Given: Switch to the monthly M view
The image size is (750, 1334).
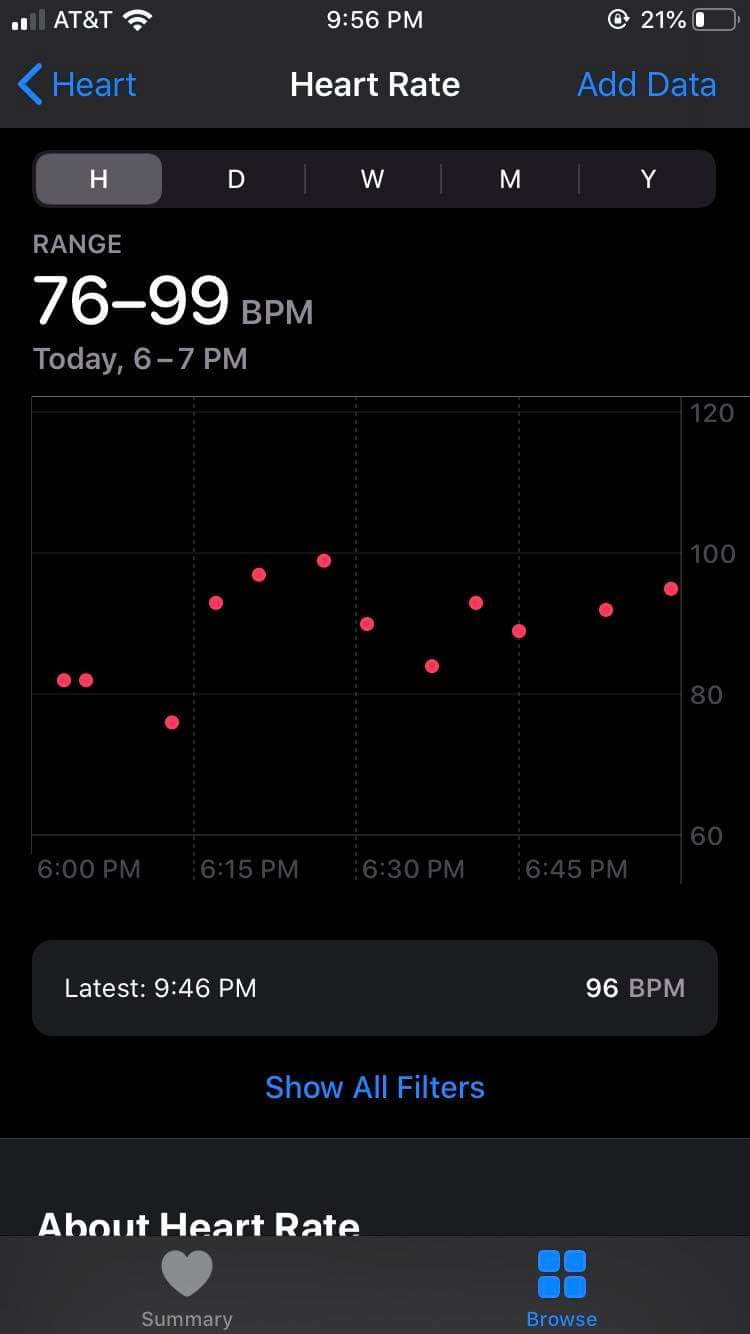Looking at the screenshot, I should click(510, 179).
